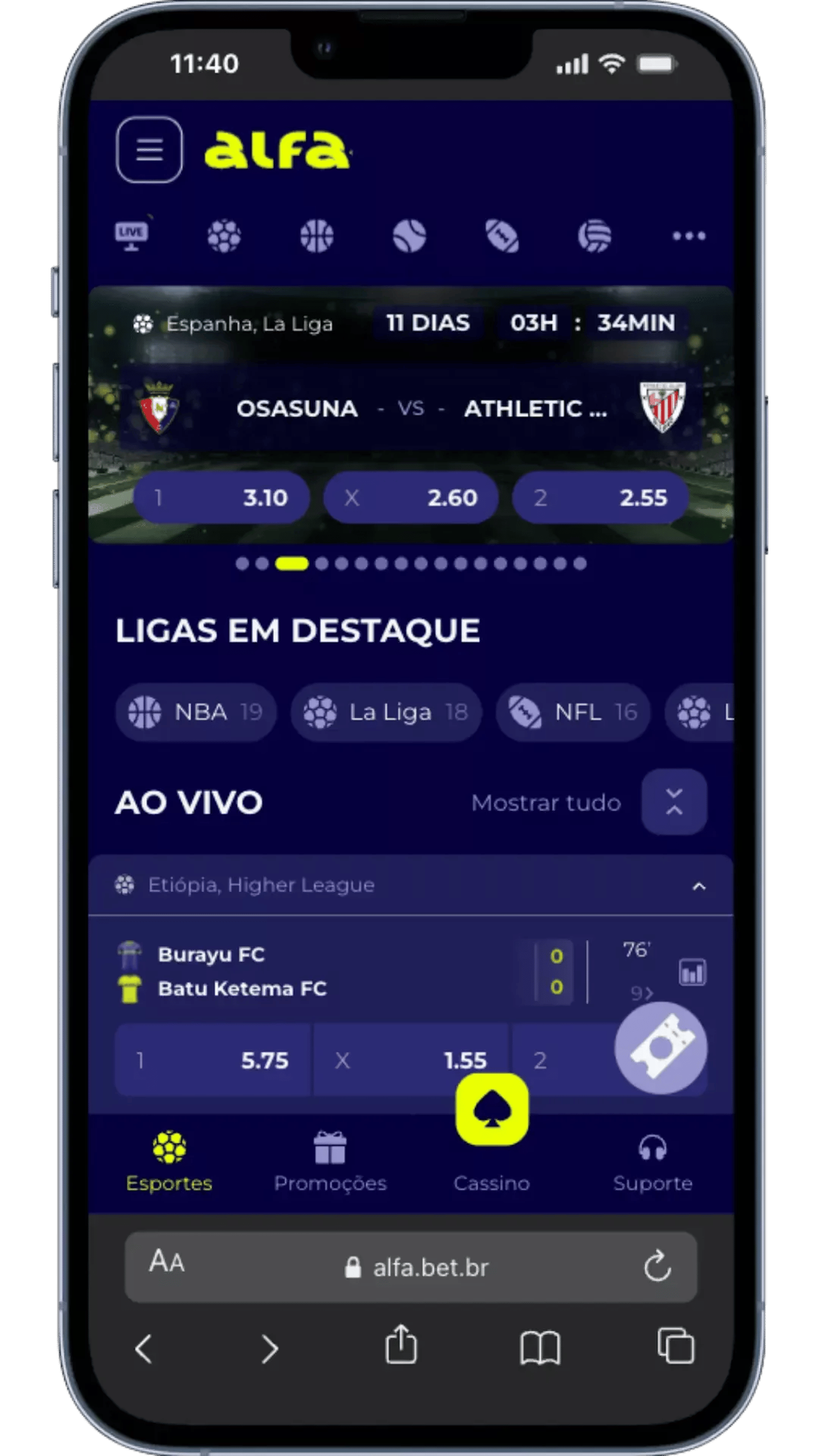Open the floating bet slip ticket
This screenshot has width=819, height=1456.
660,1048
